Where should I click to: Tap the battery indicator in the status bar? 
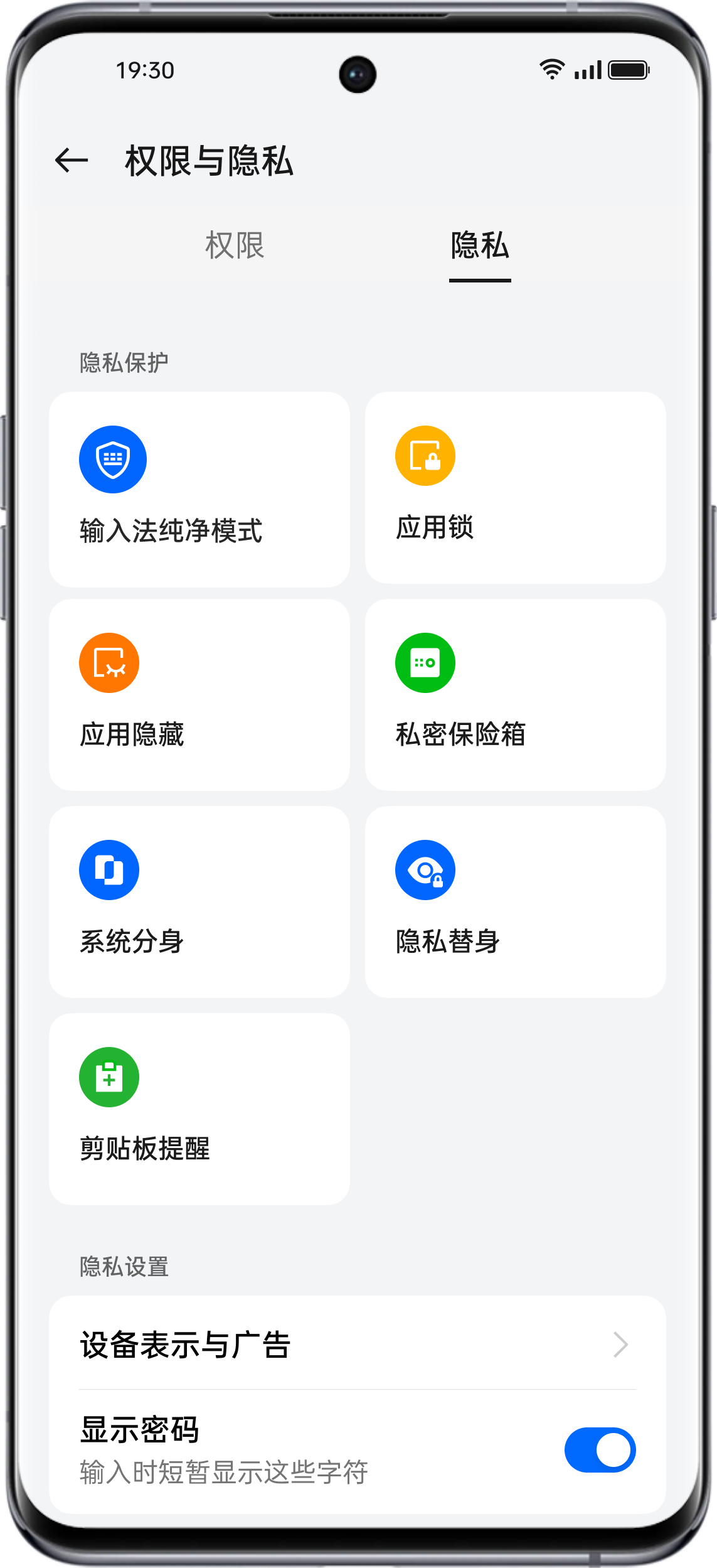(x=629, y=69)
